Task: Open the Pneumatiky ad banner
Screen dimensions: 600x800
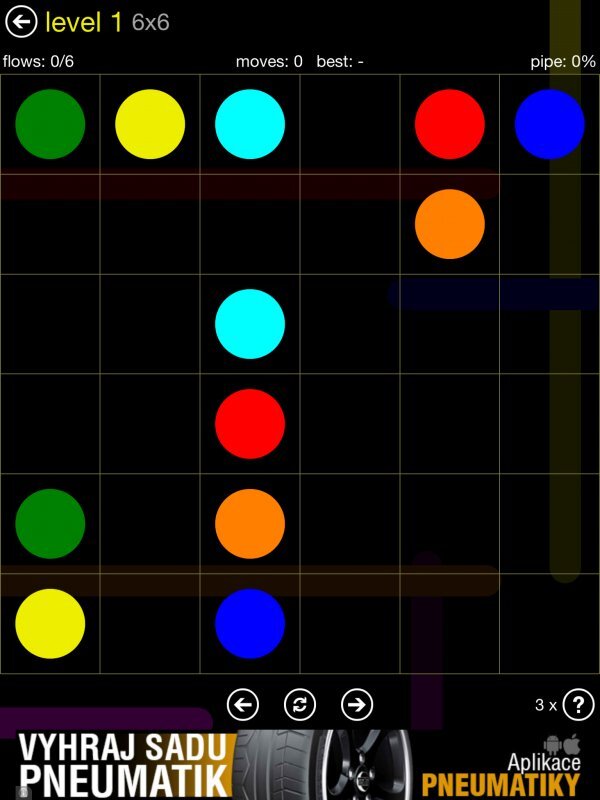Action: [x=300, y=765]
